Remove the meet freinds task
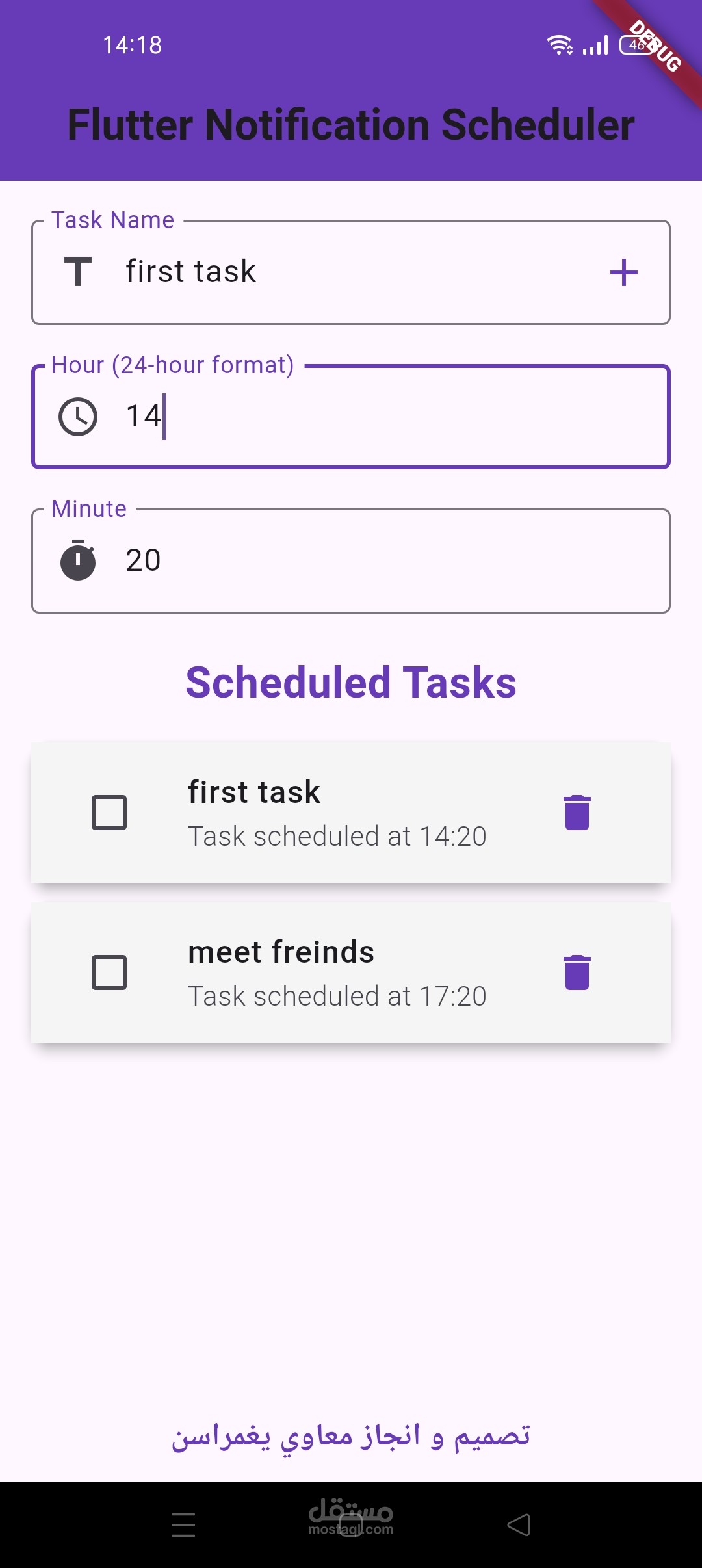Screen dimensions: 702x1568 tap(577, 973)
